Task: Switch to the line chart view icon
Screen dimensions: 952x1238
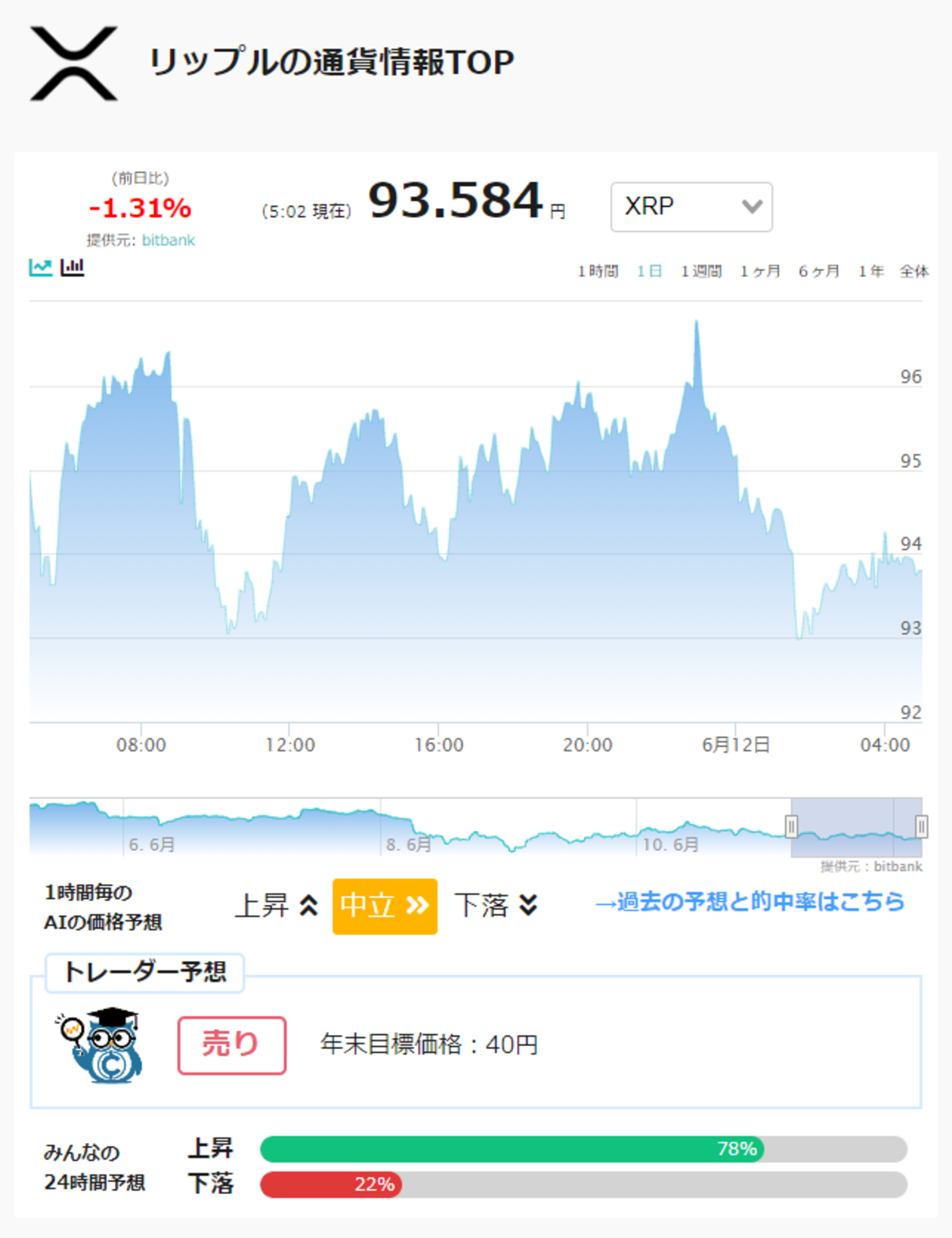Action: (x=40, y=268)
